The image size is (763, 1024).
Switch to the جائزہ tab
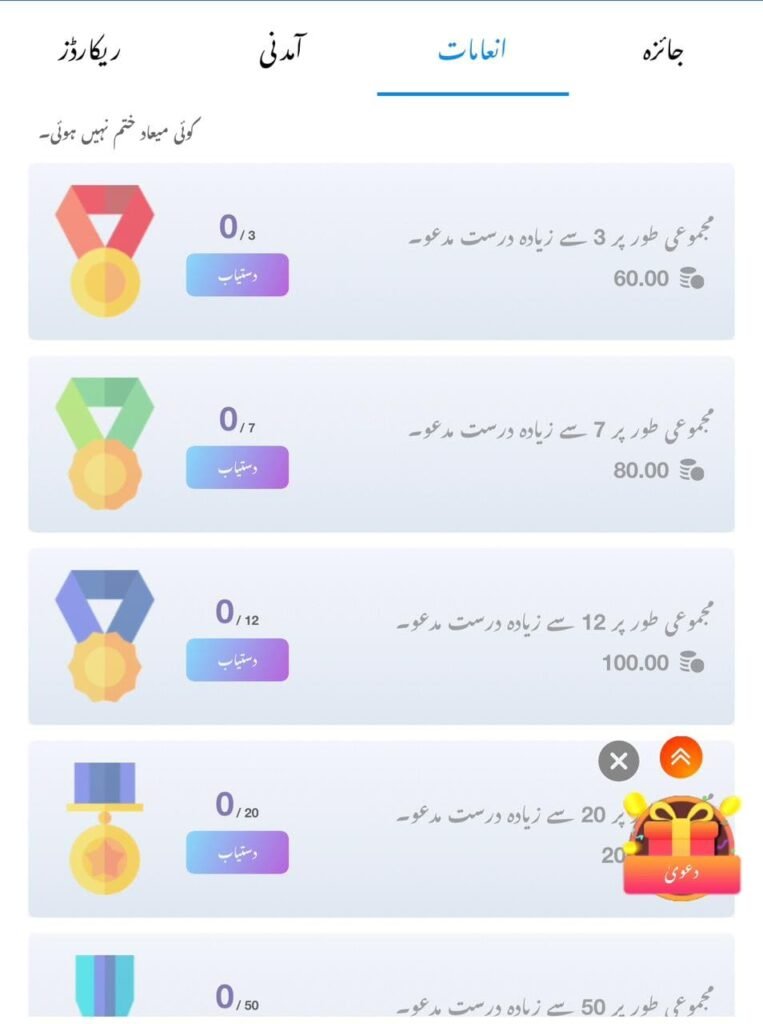[663, 52]
